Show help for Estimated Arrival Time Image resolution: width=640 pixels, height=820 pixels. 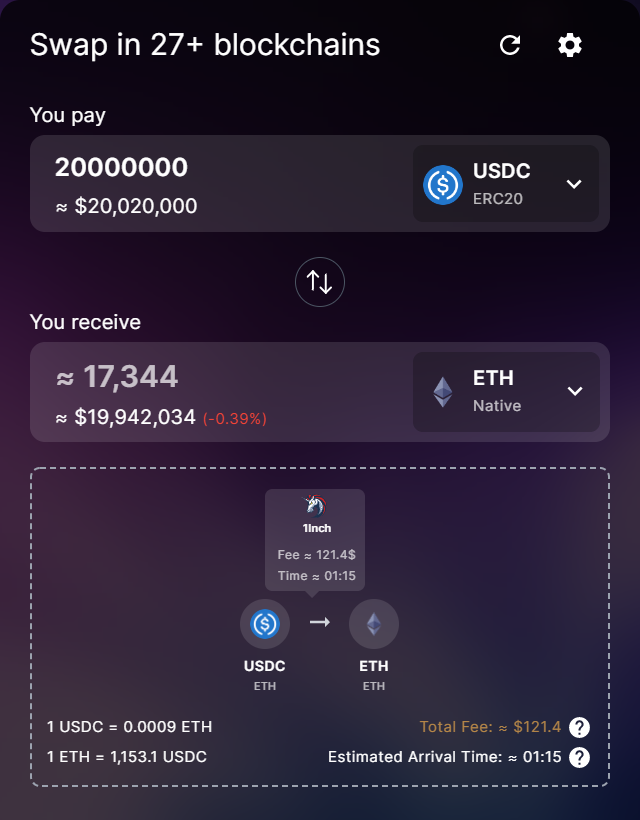[579, 757]
